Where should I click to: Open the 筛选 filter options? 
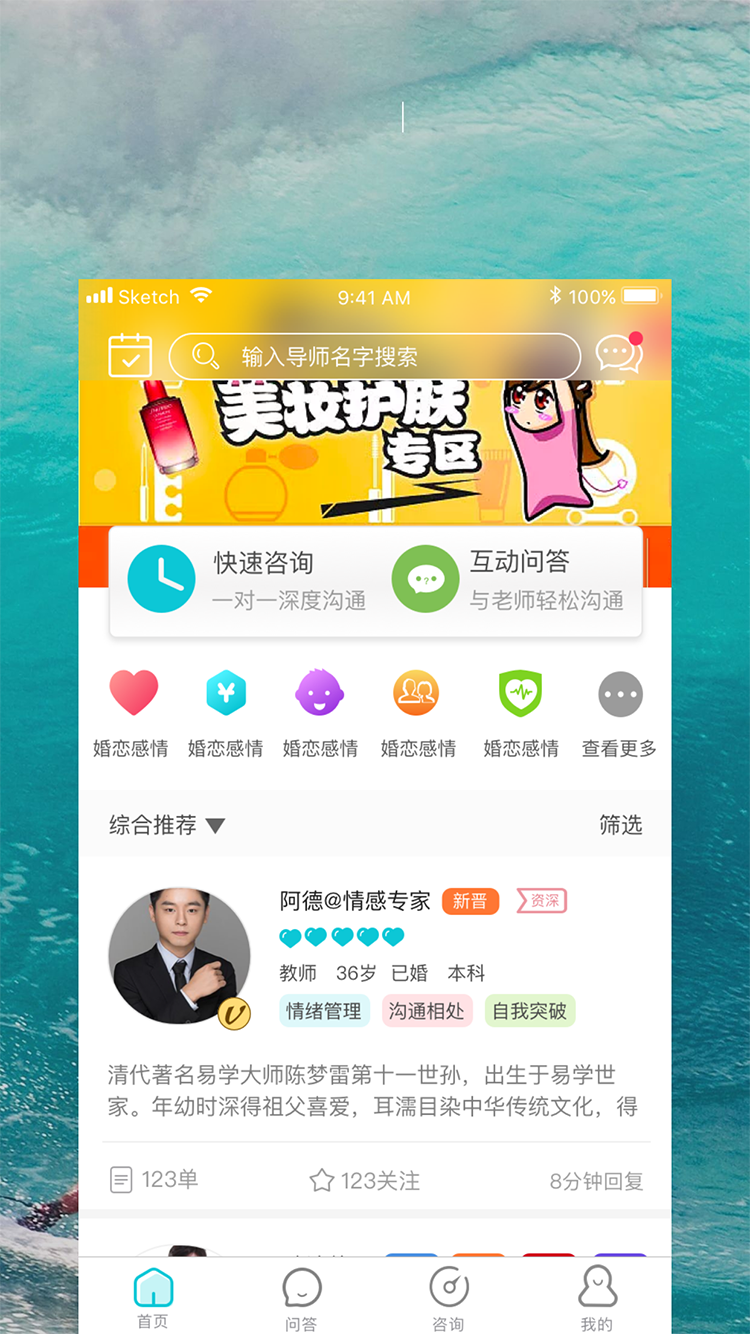[x=620, y=825]
